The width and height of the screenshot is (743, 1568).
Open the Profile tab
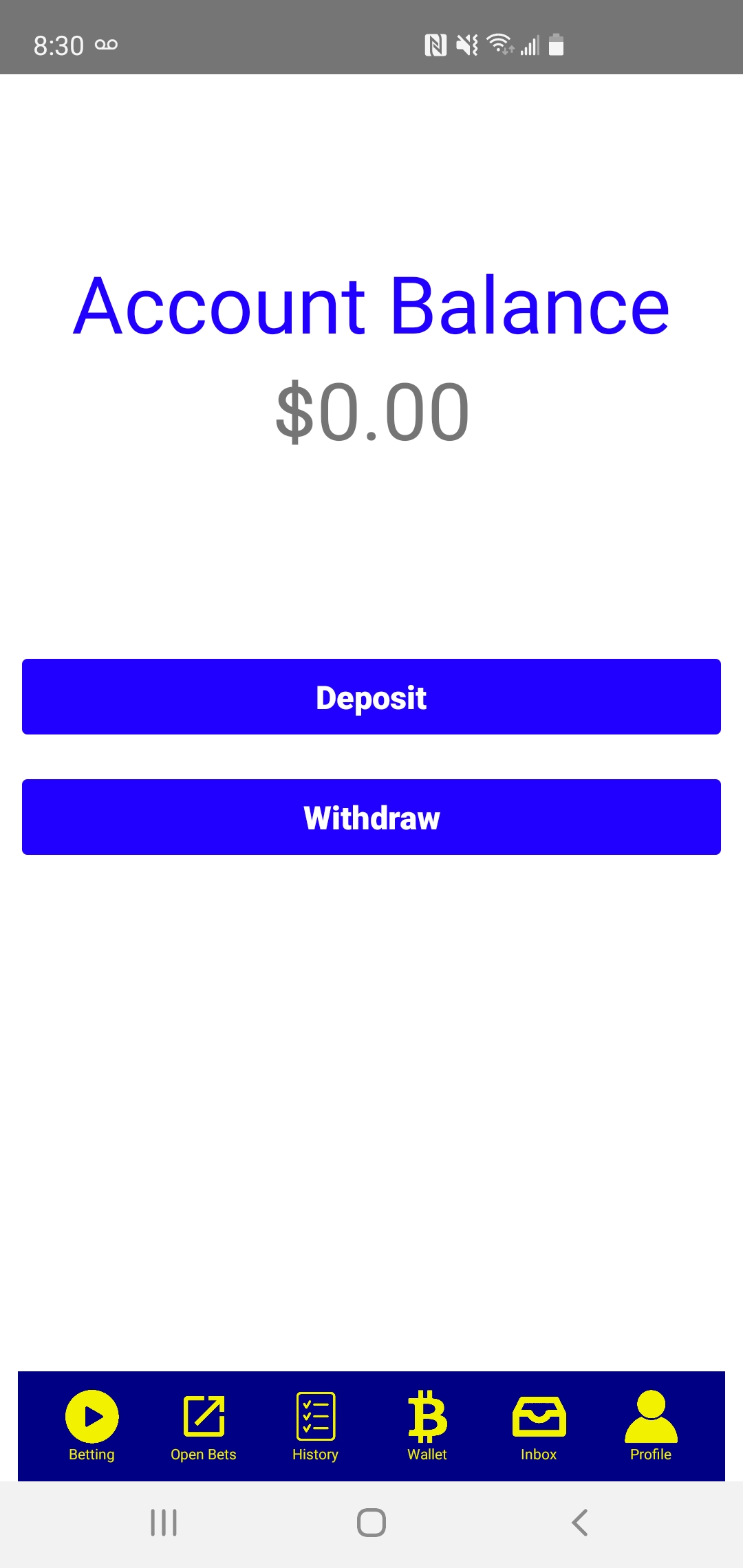pyautogui.click(x=651, y=1426)
